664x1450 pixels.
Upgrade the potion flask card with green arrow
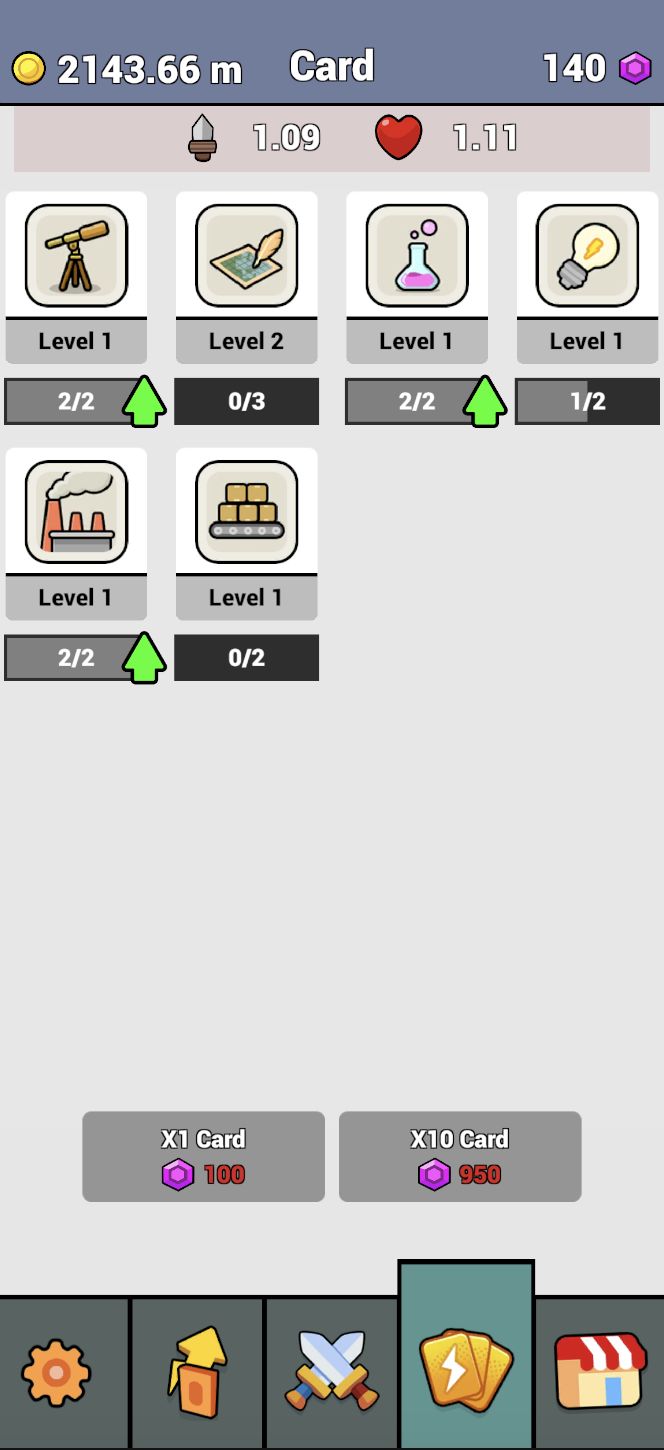pos(485,401)
